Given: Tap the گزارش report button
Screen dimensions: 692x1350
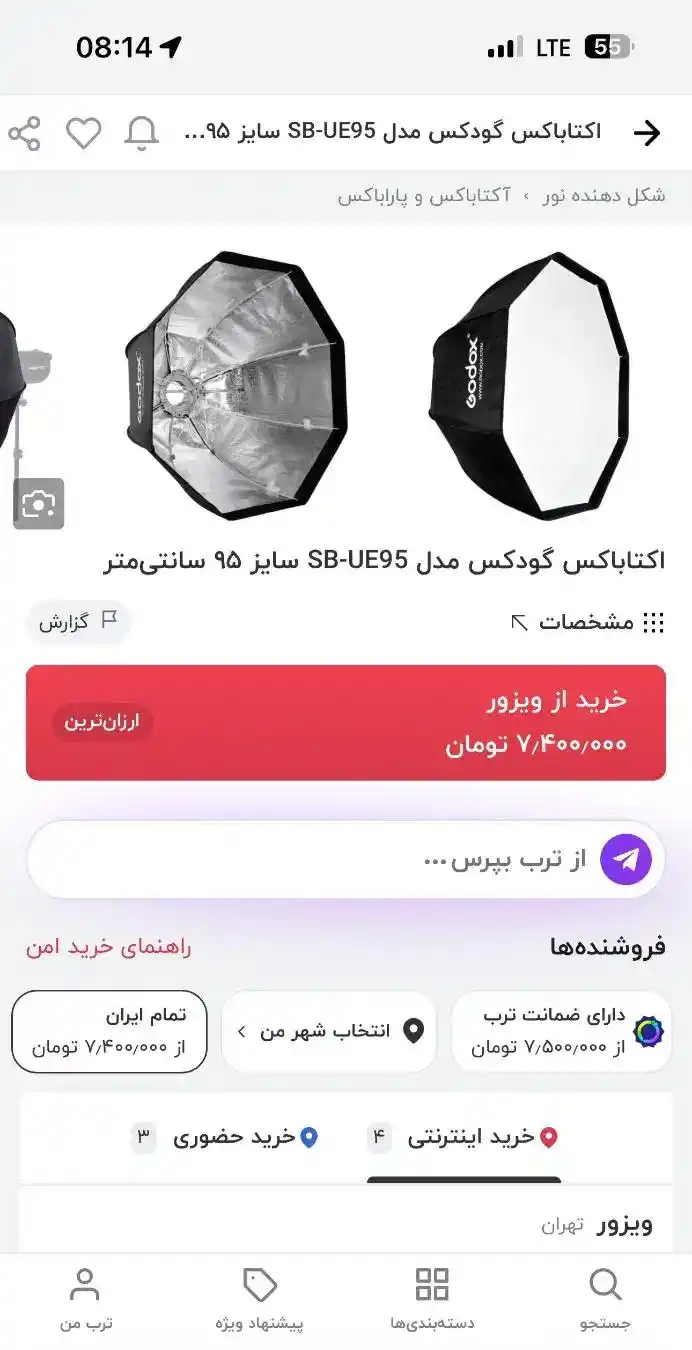Looking at the screenshot, I should coord(78,622).
